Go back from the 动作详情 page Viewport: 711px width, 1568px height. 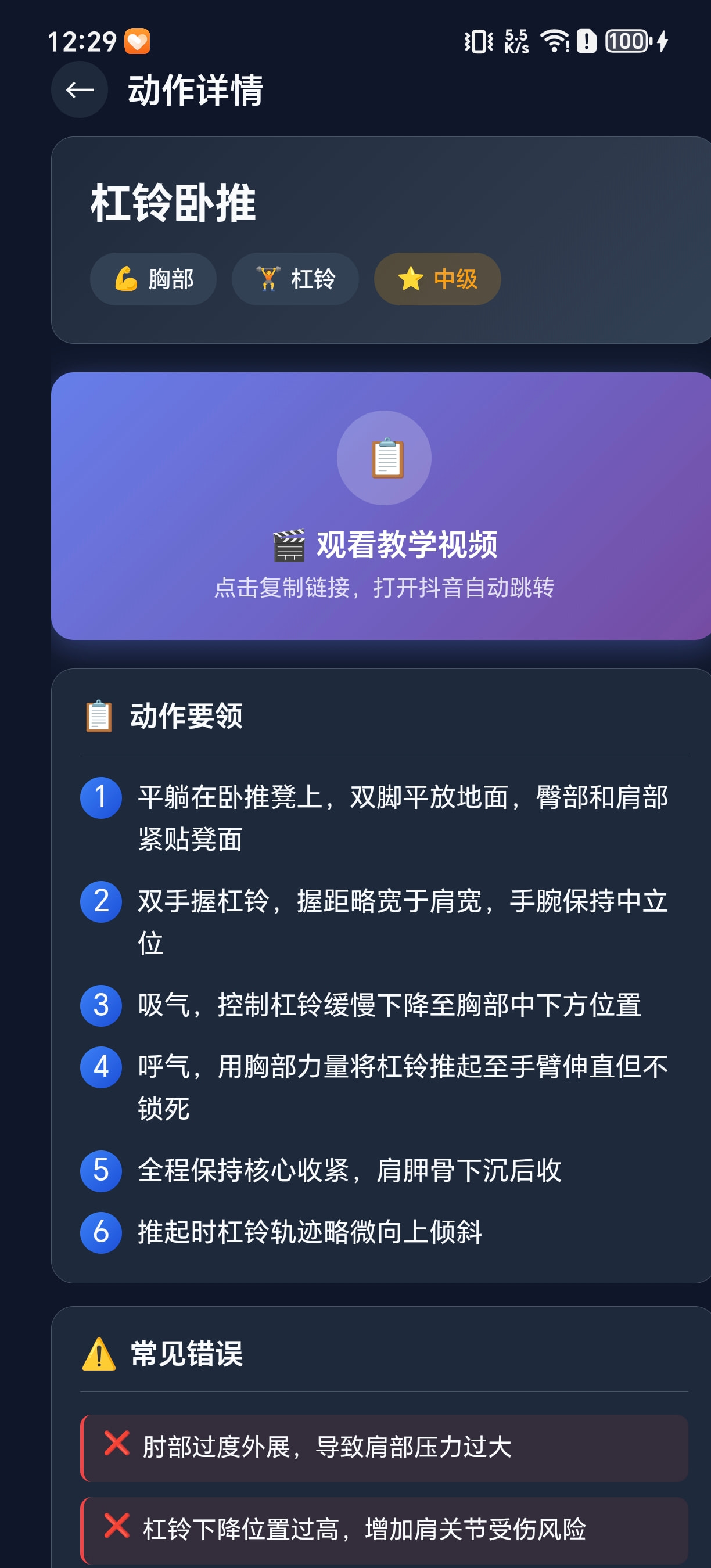[x=79, y=90]
